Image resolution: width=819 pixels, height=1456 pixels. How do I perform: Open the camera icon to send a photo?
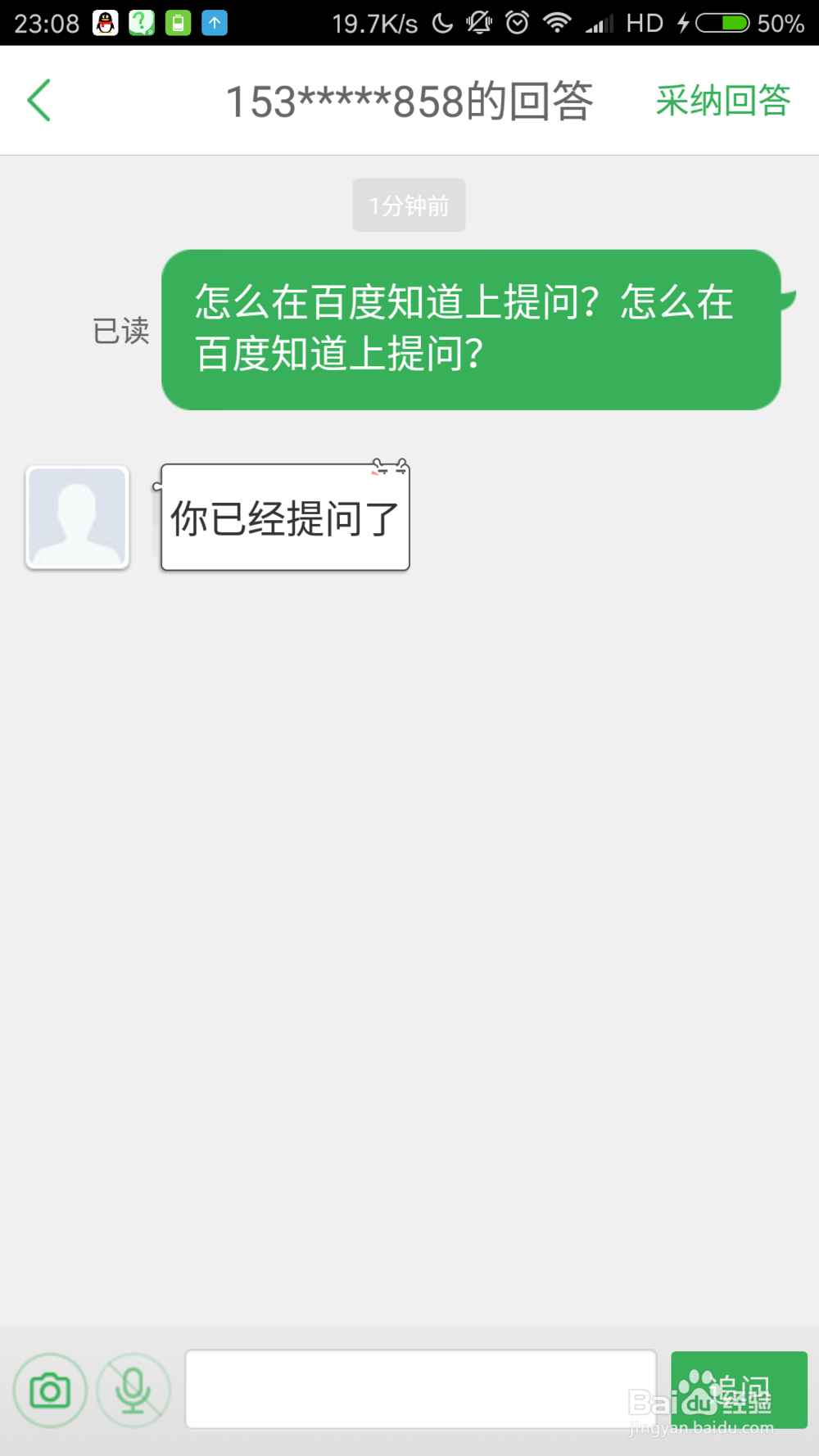(50, 1390)
